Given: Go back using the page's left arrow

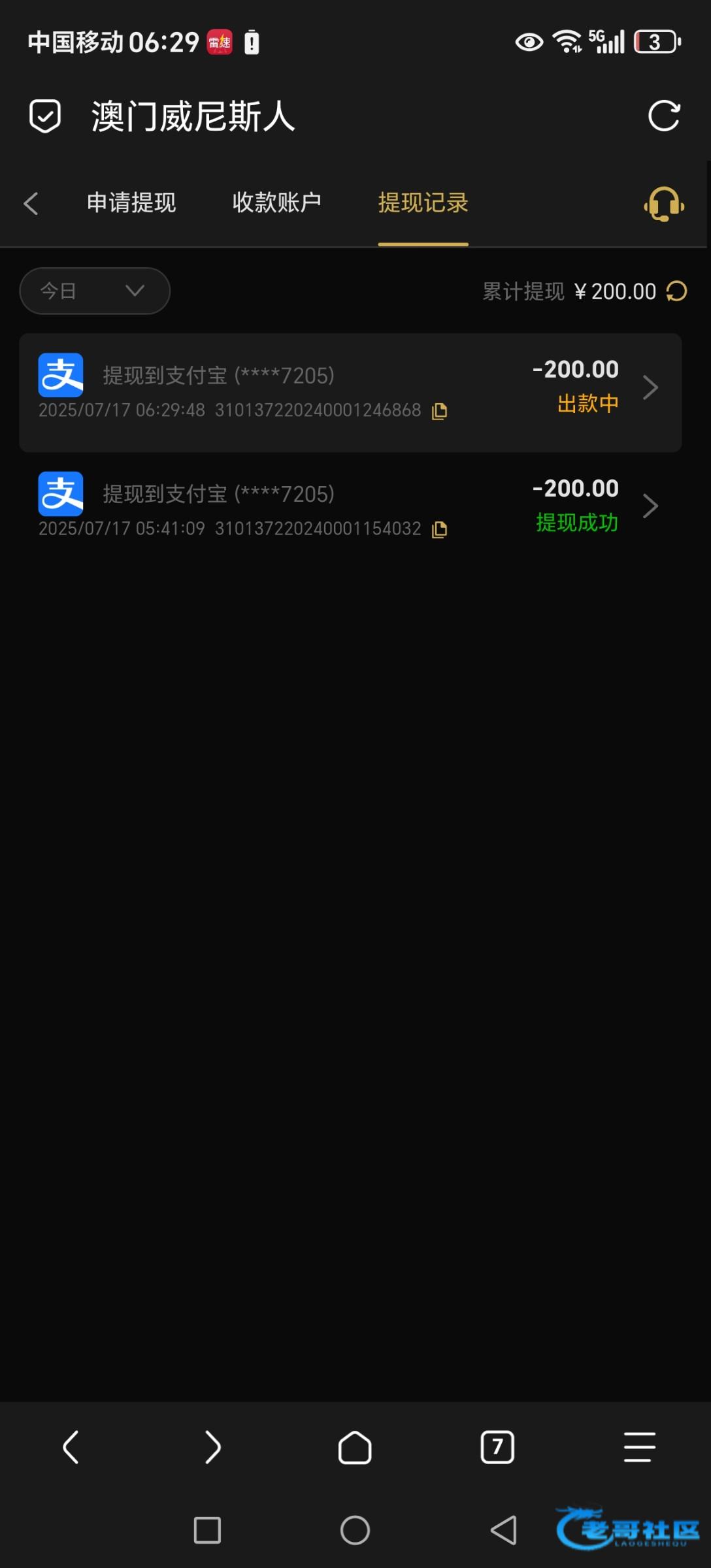Looking at the screenshot, I should click(x=31, y=203).
